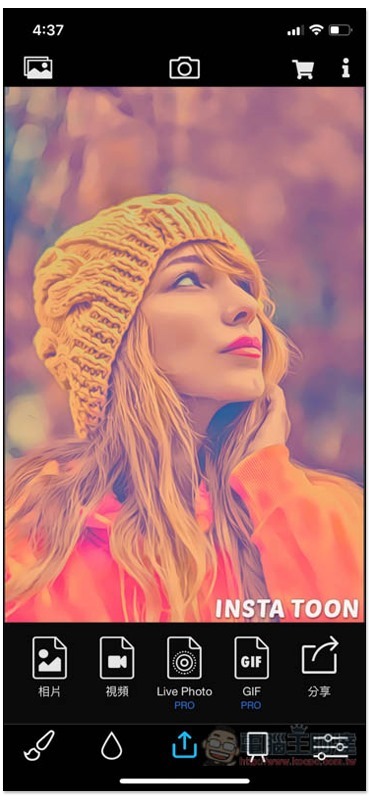The height and width of the screenshot is (800, 369).
Task: Select Live Photo PRO export
Action: (x=184, y=672)
